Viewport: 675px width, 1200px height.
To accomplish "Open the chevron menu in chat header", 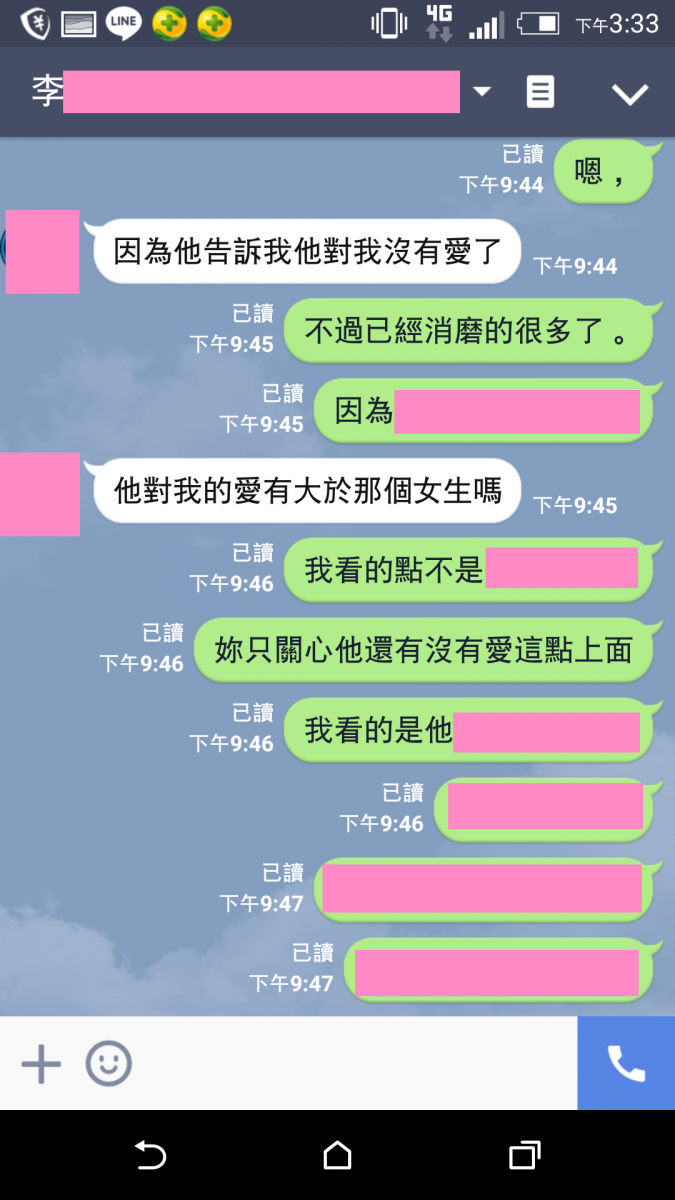I will coord(630,94).
